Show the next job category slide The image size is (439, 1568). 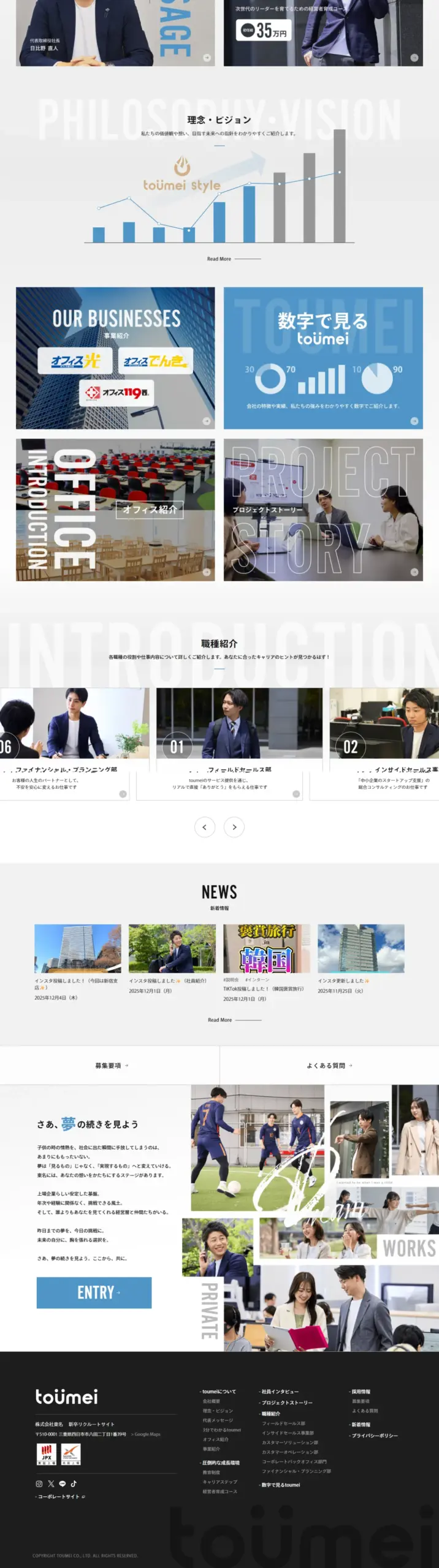tap(234, 827)
